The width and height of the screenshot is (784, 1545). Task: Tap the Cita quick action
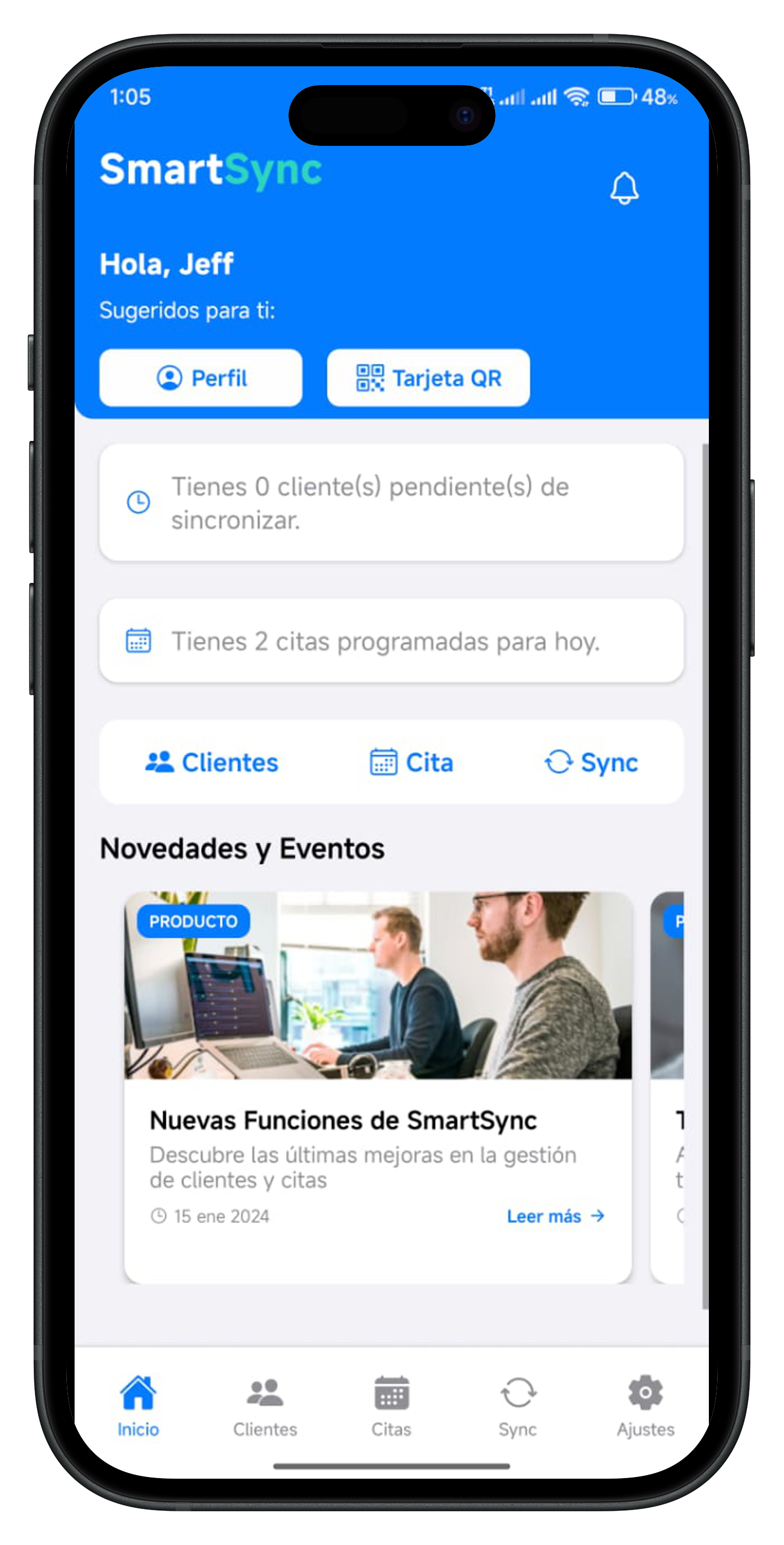412,763
